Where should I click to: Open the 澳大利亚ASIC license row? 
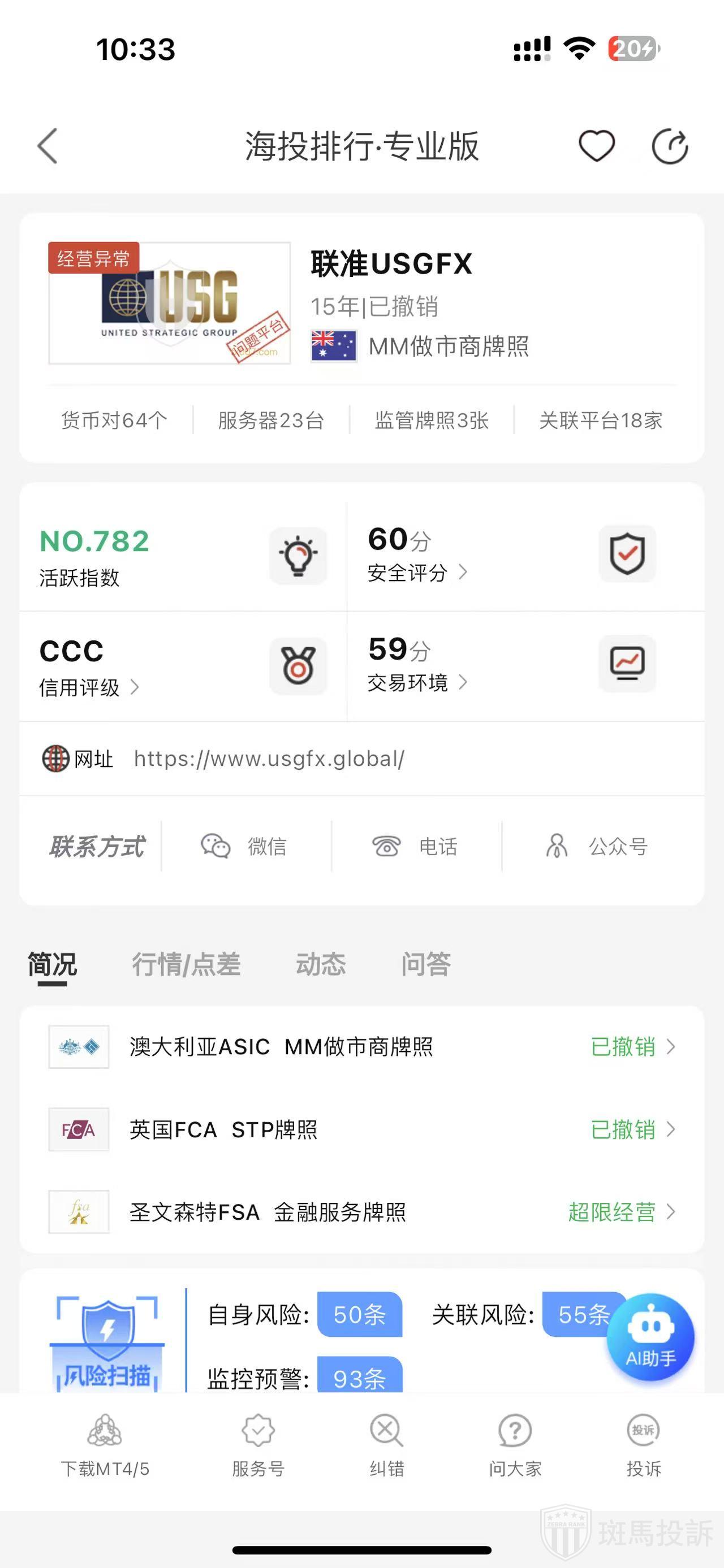[x=361, y=1047]
